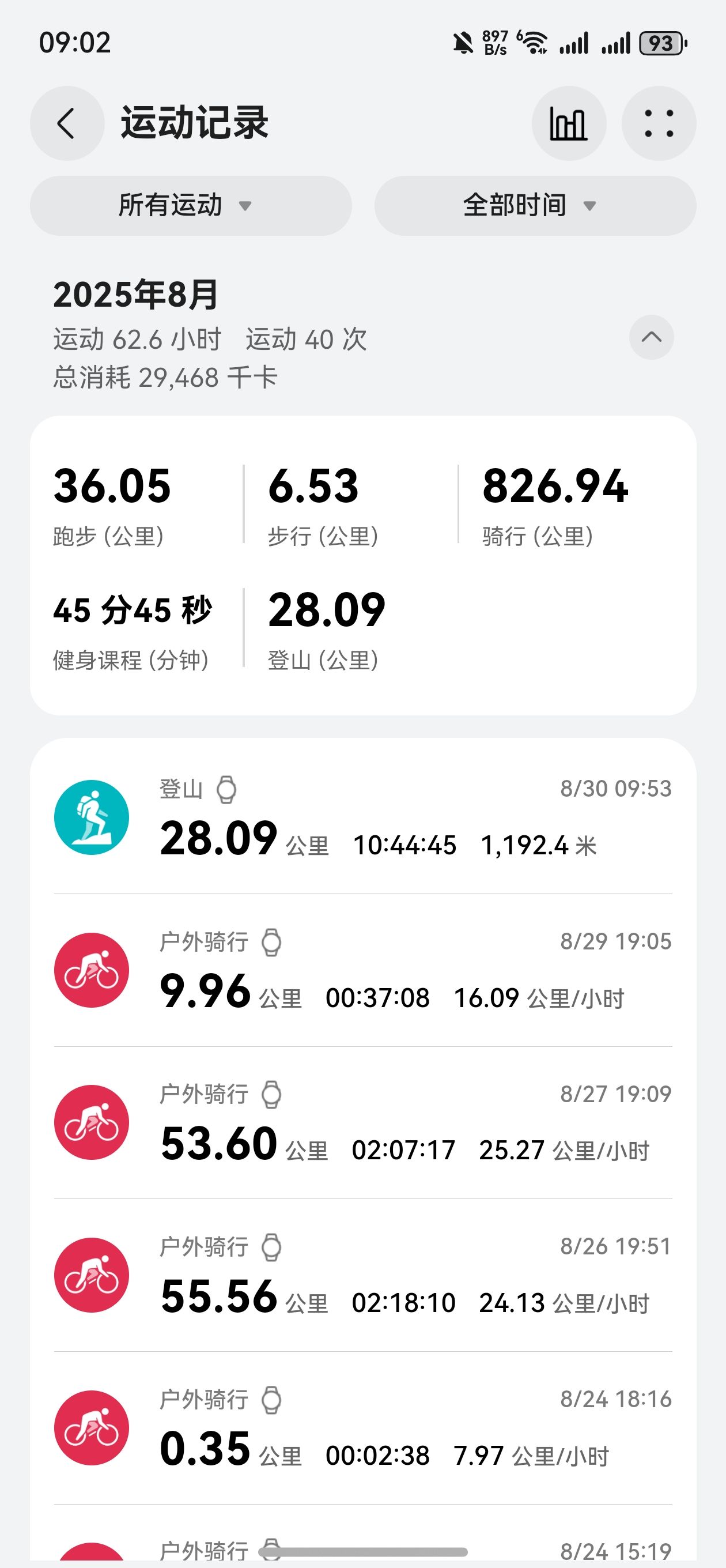Open the 所有运动 sport type dropdown
Viewport: 726px width, 1568px height.
click(191, 206)
